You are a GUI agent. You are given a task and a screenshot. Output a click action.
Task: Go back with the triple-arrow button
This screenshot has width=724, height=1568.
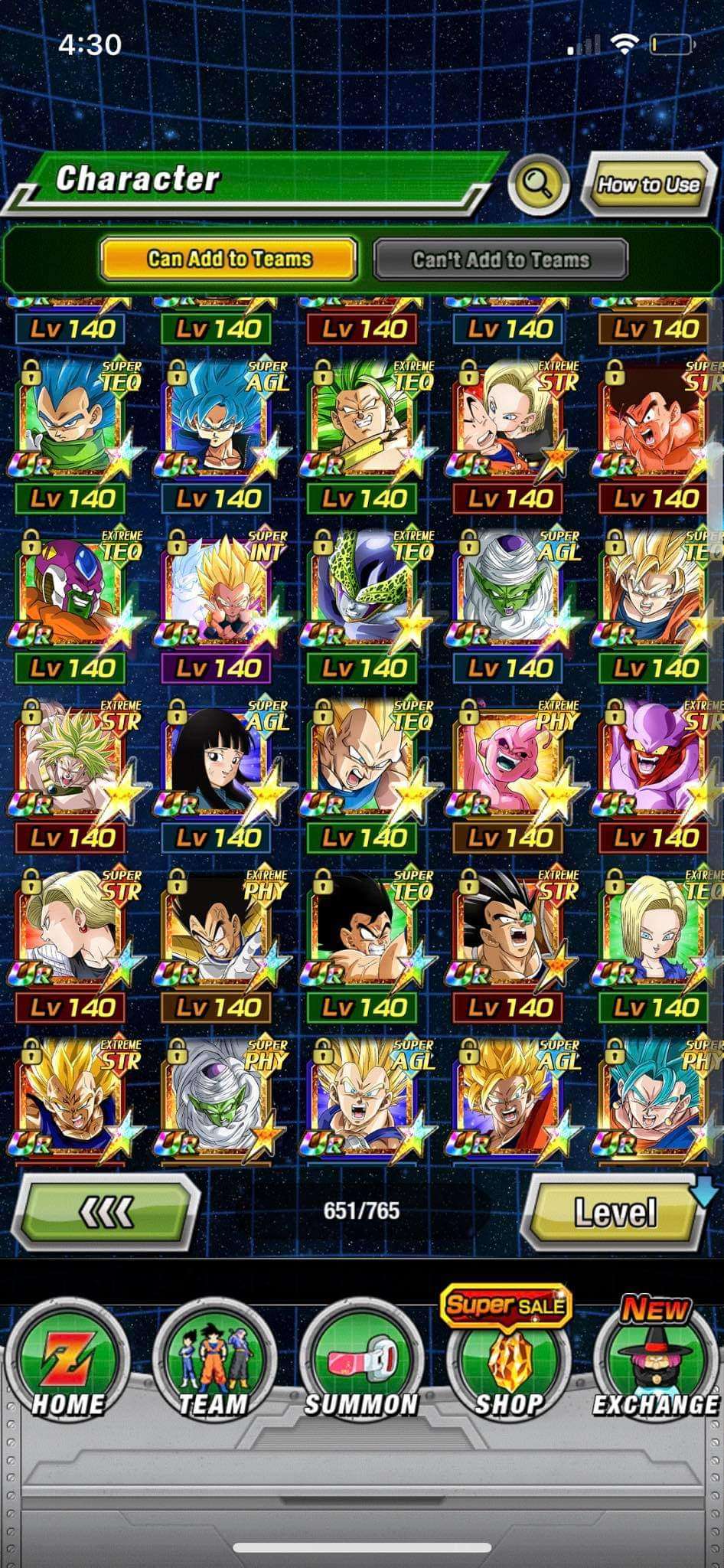pyautogui.click(x=106, y=1211)
